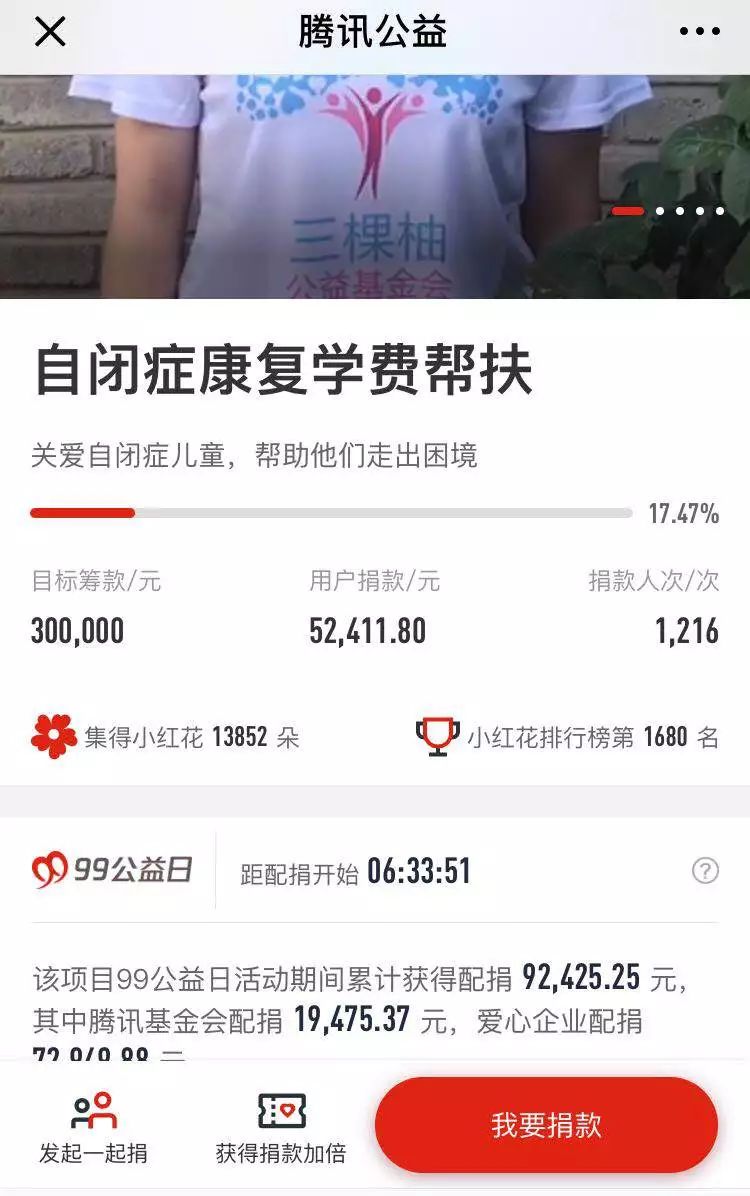Open 获得捐款加倍 coupon option

(281, 1128)
